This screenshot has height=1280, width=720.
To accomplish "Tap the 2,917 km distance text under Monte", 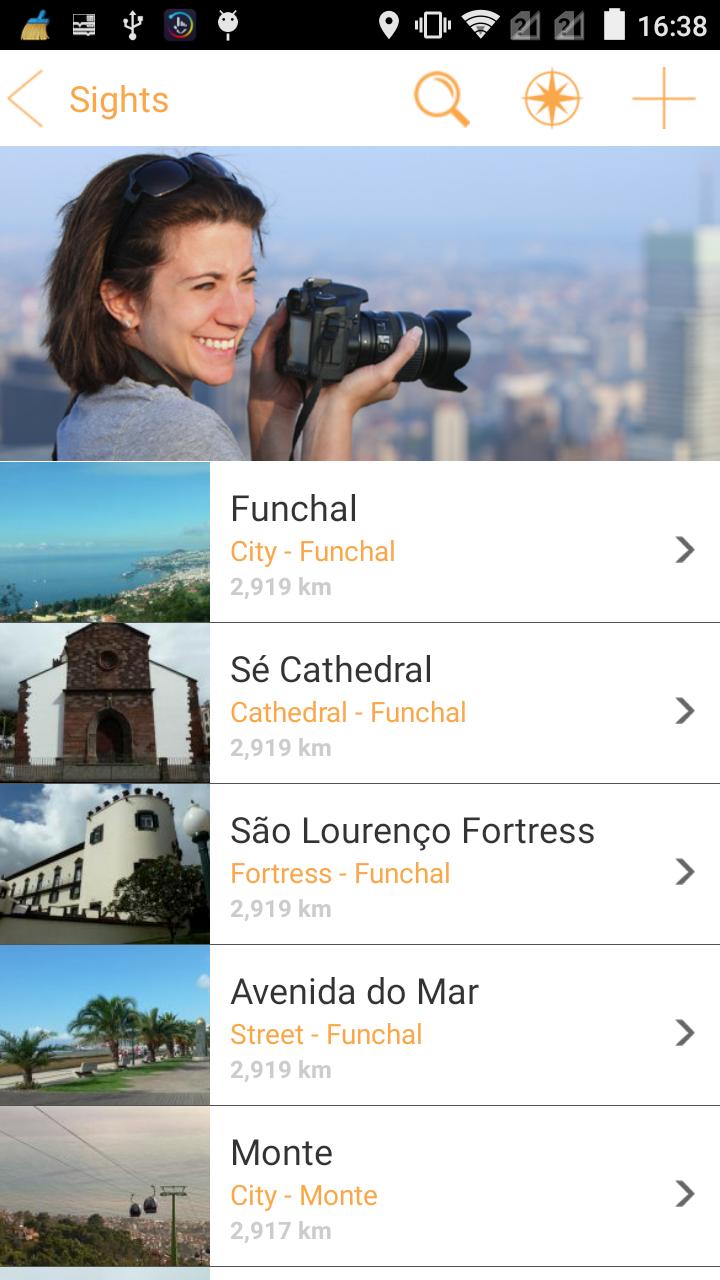I will [x=280, y=1230].
